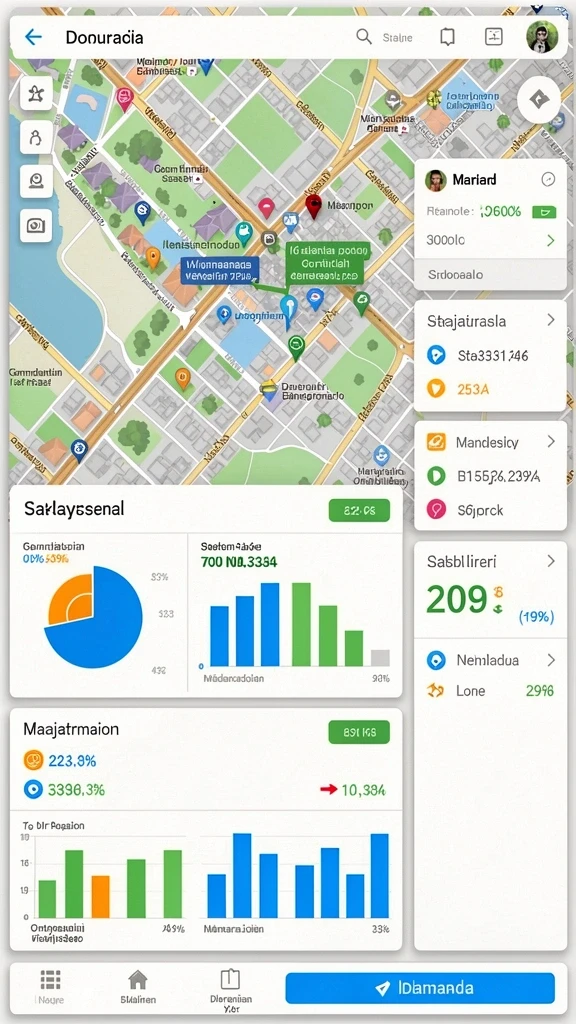
Task: Open the Nemladua row
Action: 490,660
